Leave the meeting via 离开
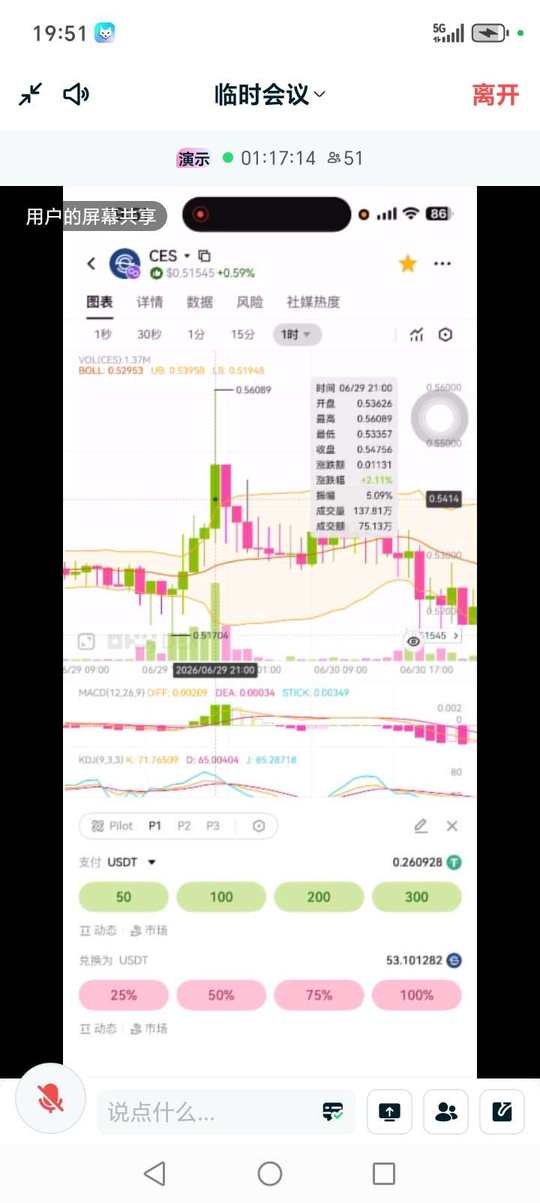Image resolution: width=540 pixels, height=1203 pixels. pyautogui.click(x=496, y=95)
